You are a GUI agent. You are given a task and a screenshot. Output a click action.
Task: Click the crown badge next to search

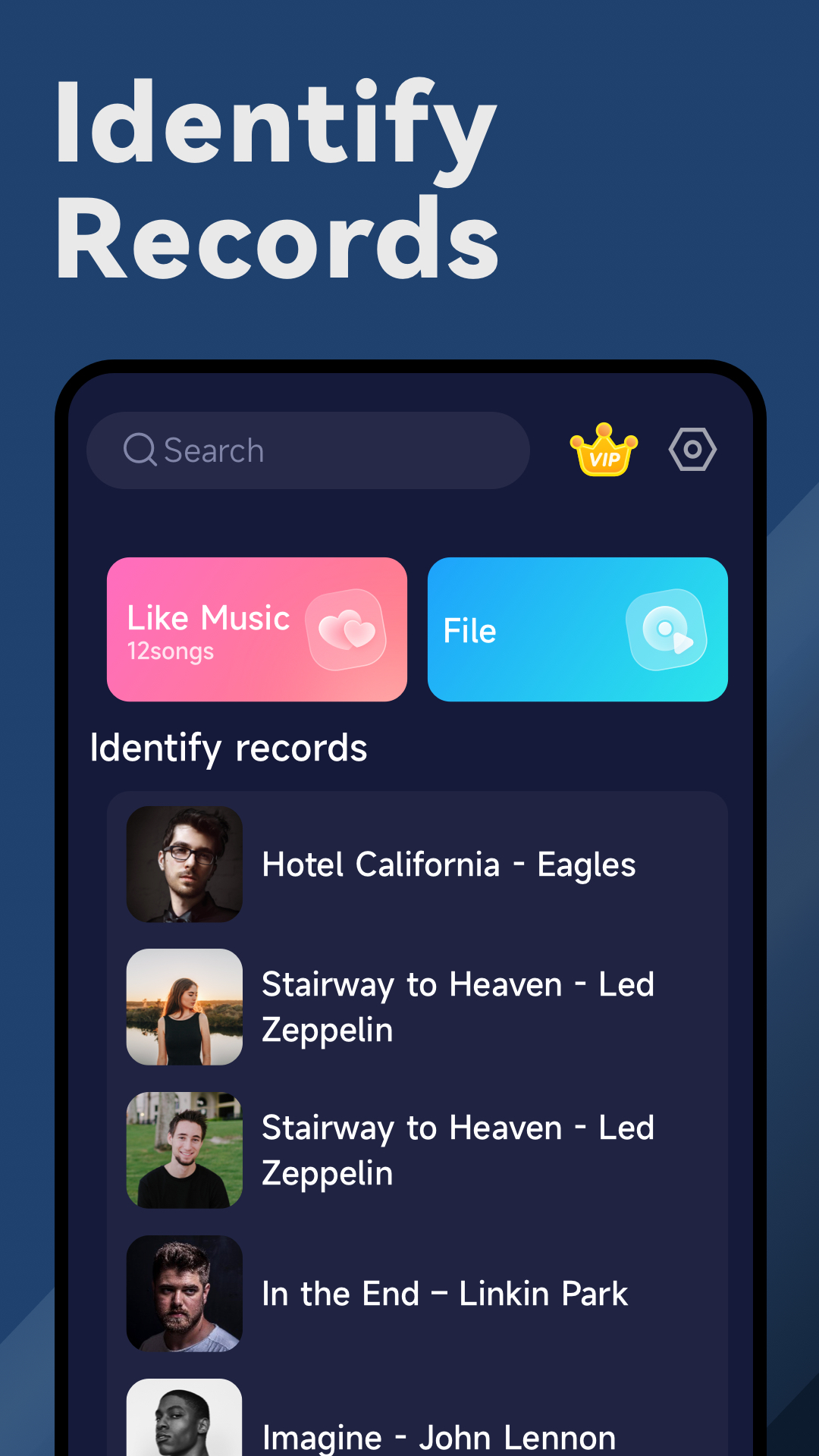[x=604, y=450]
